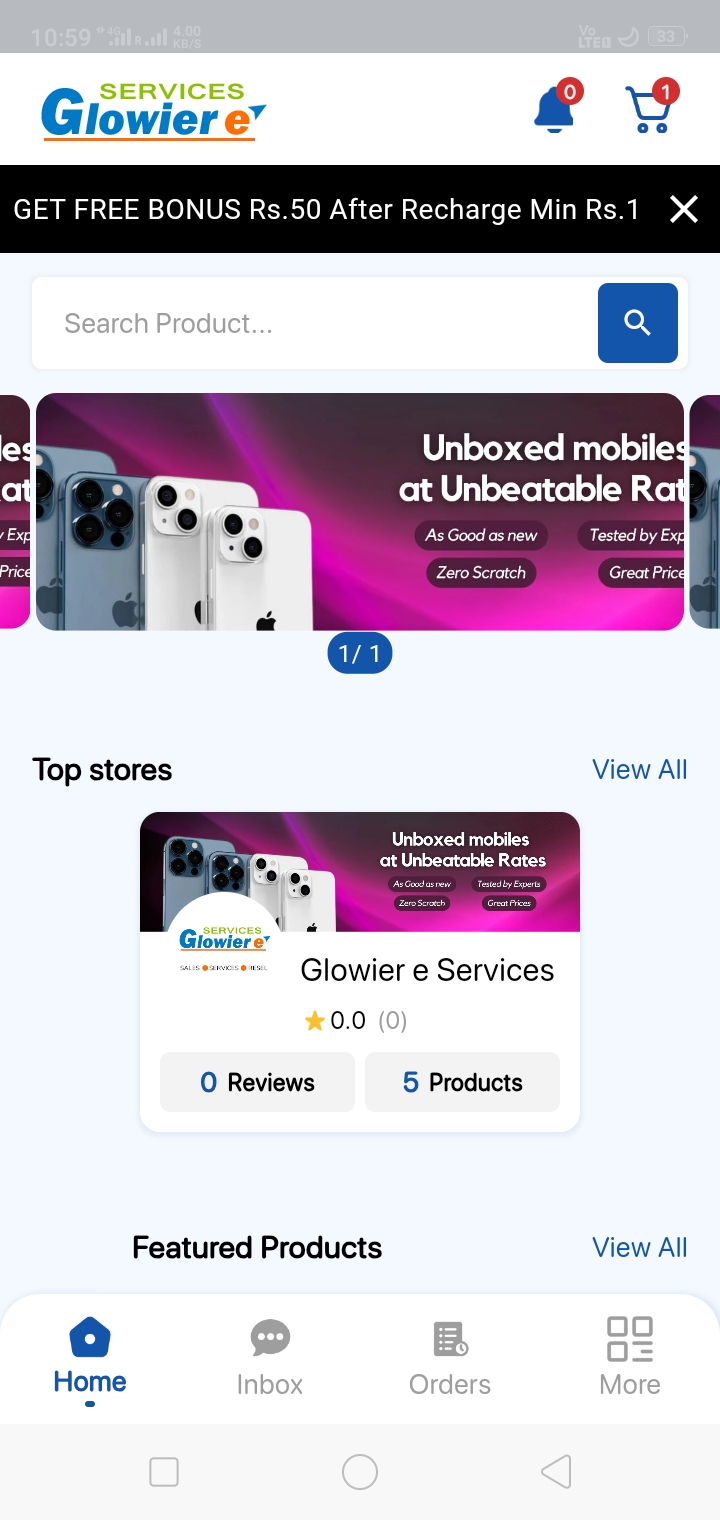Image resolution: width=720 pixels, height=1520 pixels.
Task: Switch to the Inbox tab
Action: pyautogui.click(x=270, y=1356)
